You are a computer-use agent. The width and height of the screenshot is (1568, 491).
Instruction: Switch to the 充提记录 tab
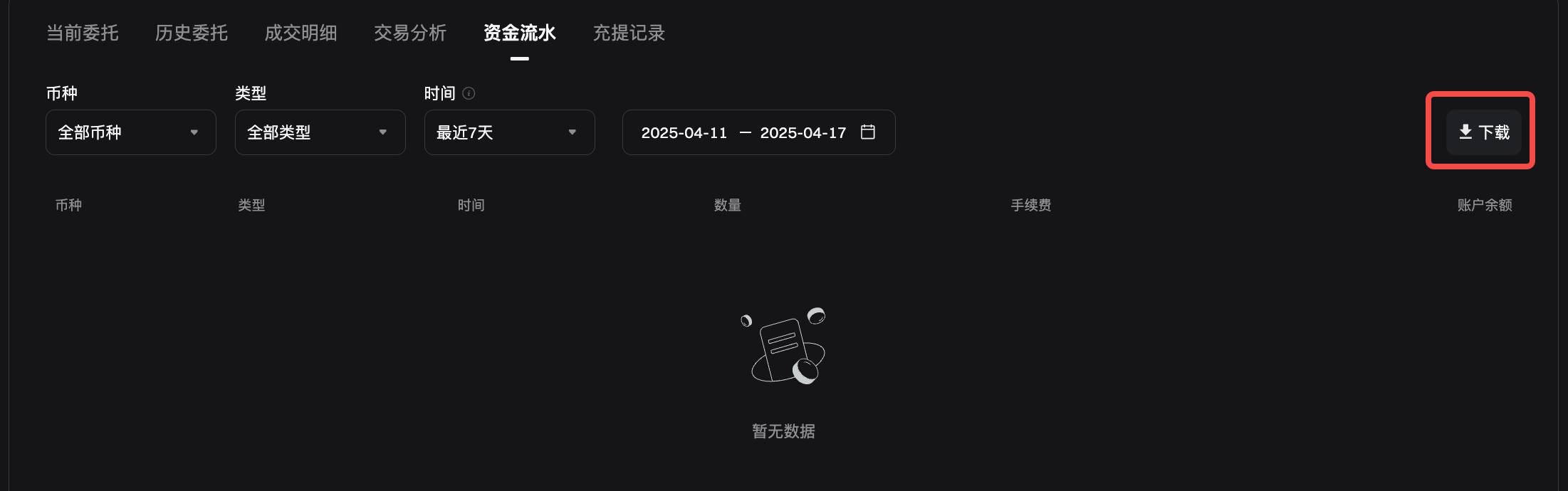coord(629,33)
